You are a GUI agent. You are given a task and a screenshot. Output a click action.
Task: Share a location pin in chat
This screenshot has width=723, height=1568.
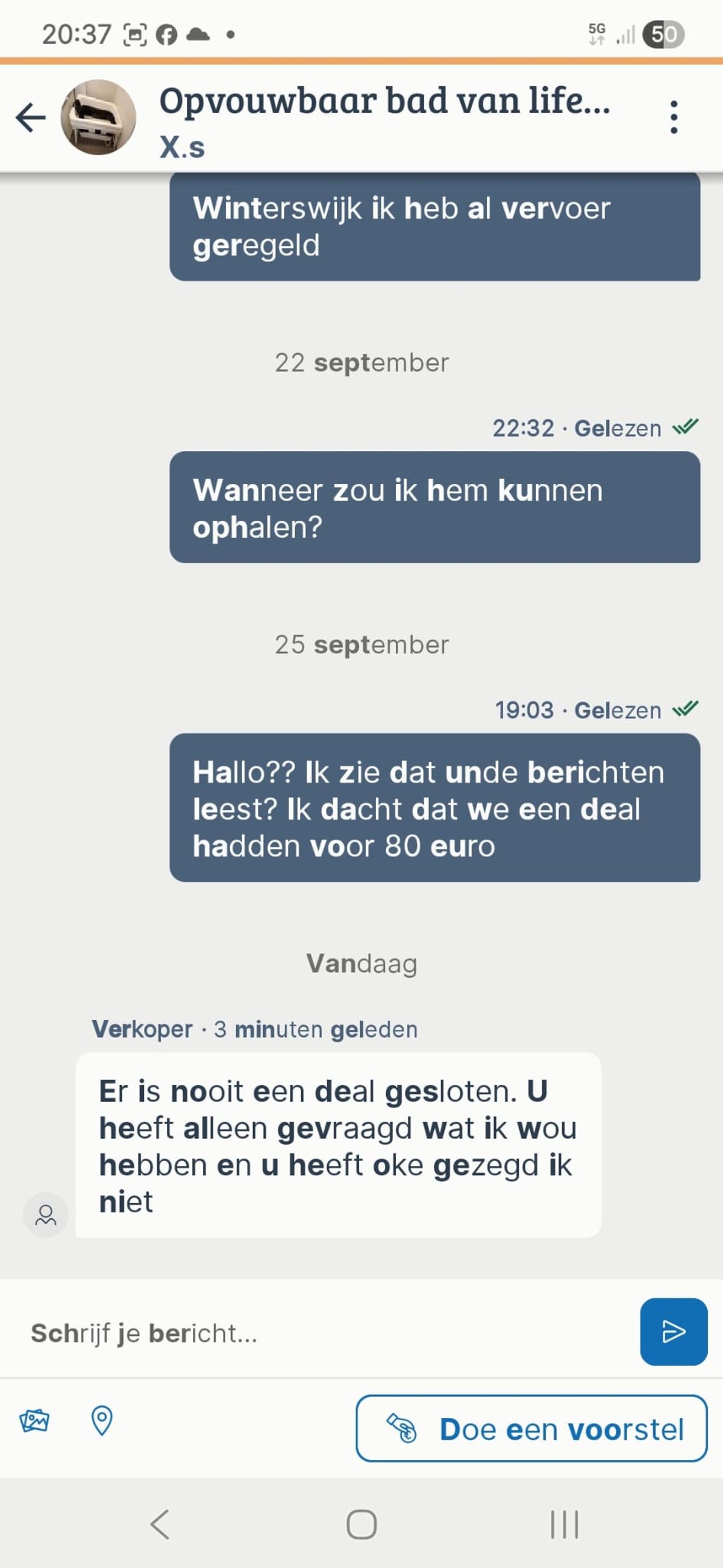point(102,1422)
